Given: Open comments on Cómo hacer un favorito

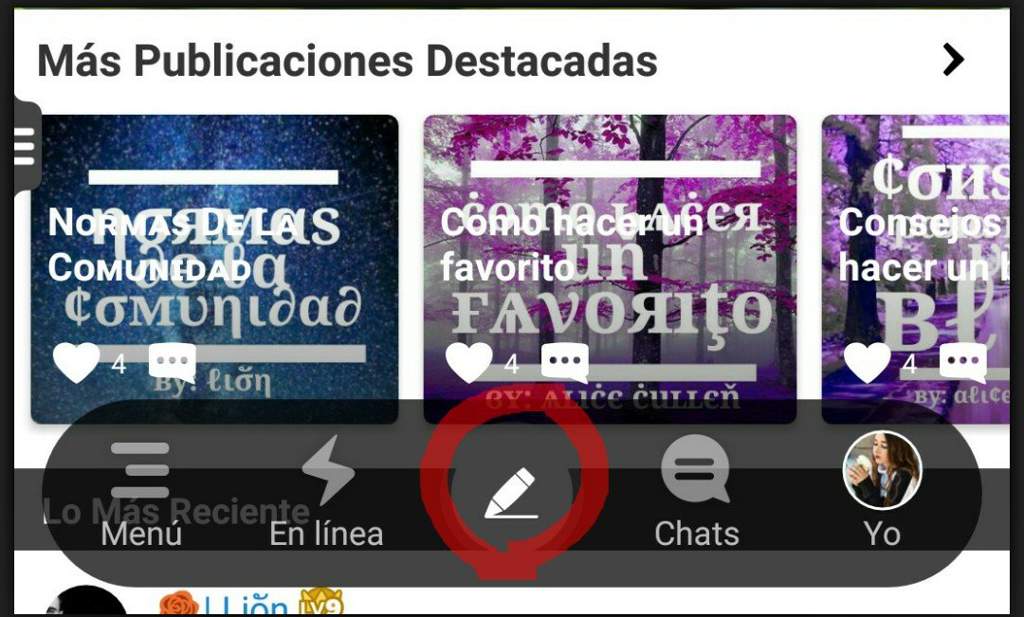Looking at the screenshot, I should pyautogui.click(x=565, y=363).
